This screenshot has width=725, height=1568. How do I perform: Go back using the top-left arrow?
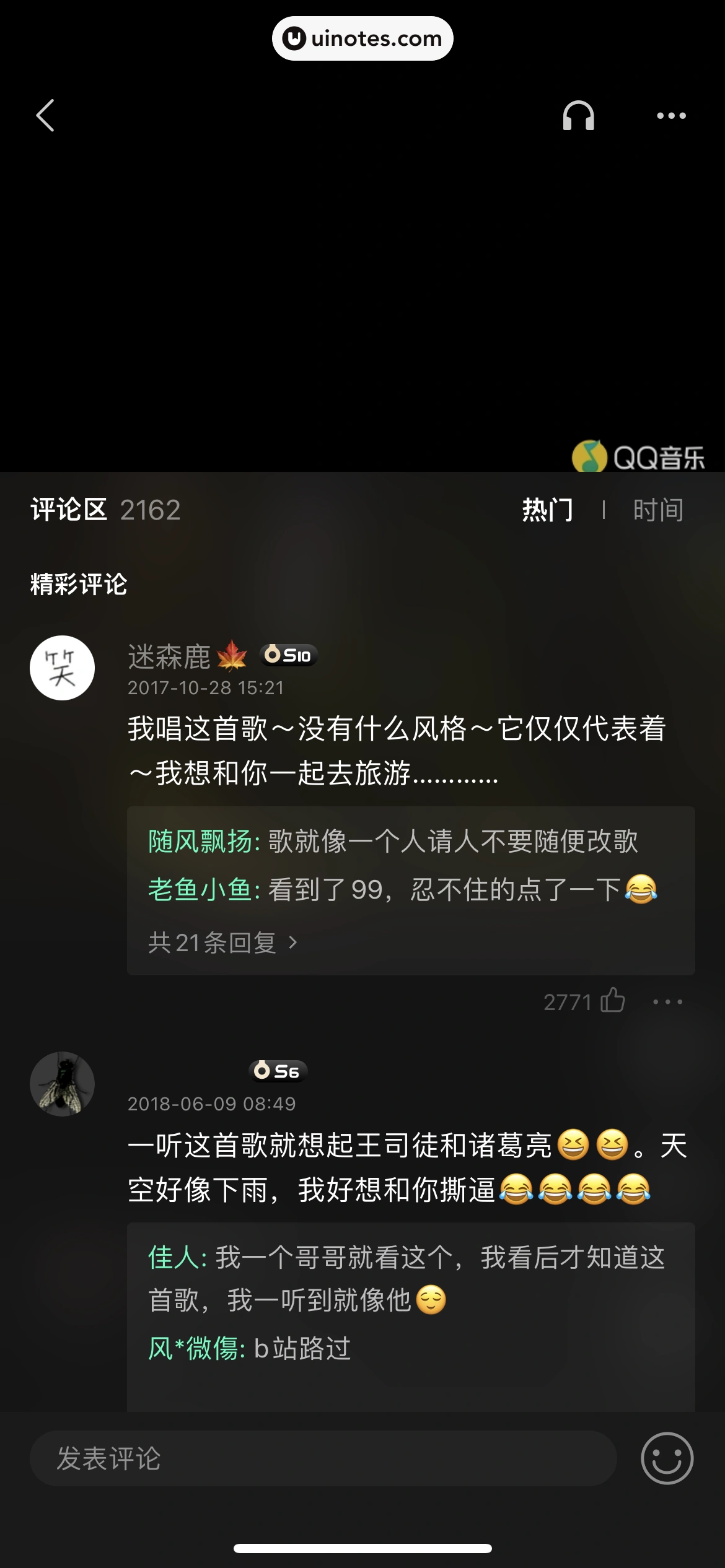(x=46, y=116)
